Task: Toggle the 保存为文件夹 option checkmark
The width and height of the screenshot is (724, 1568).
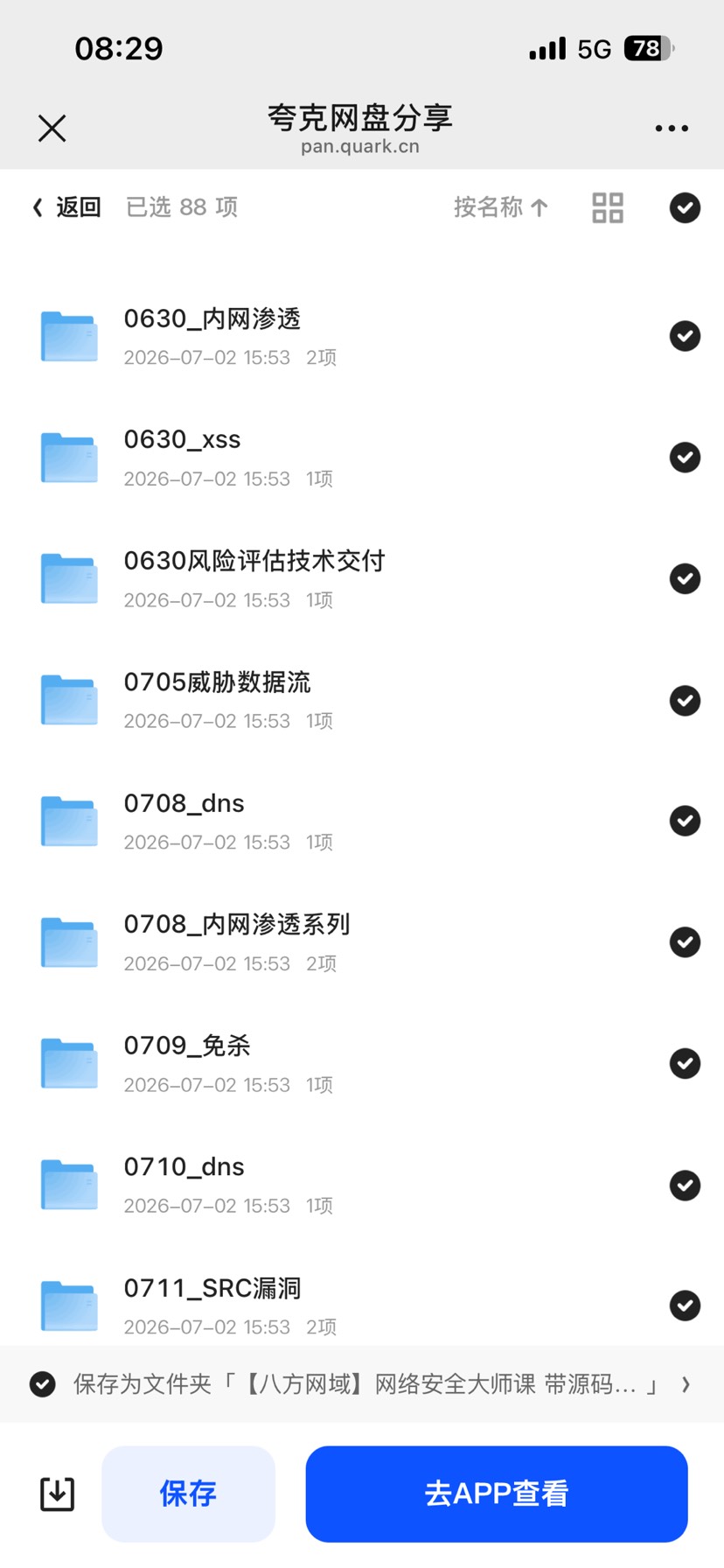Action: [x=43, y=1384]
